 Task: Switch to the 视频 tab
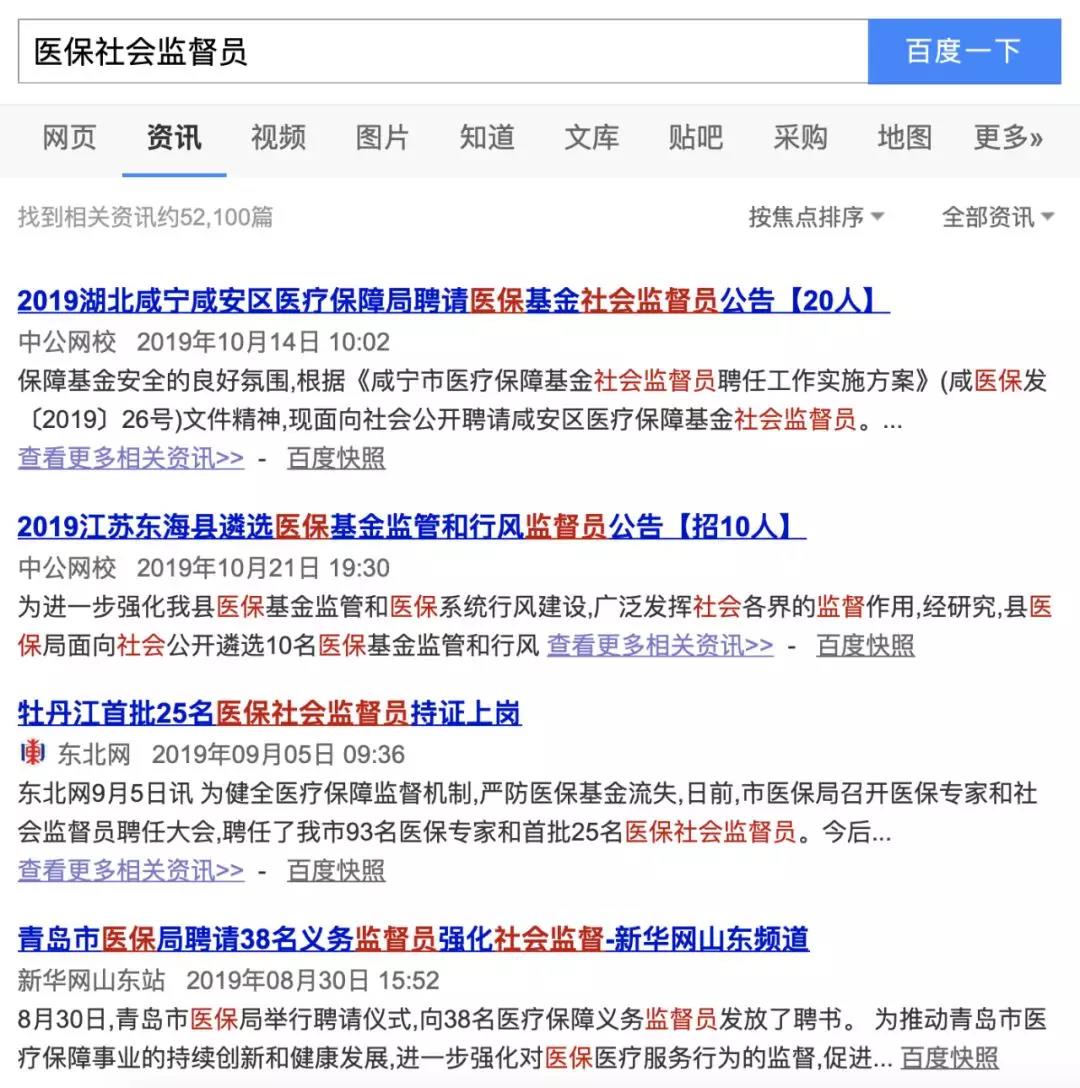coord(278,137)
